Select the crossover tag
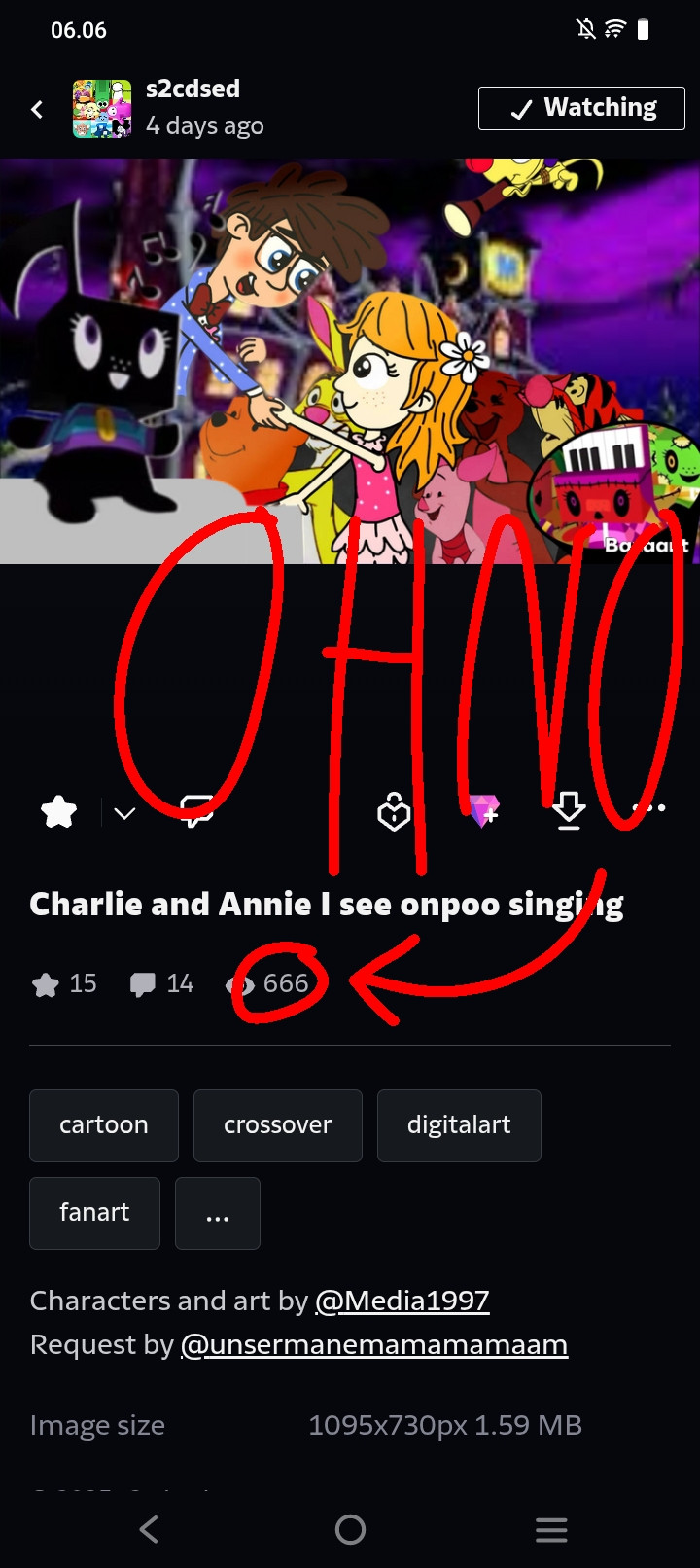 point(277,1125)
